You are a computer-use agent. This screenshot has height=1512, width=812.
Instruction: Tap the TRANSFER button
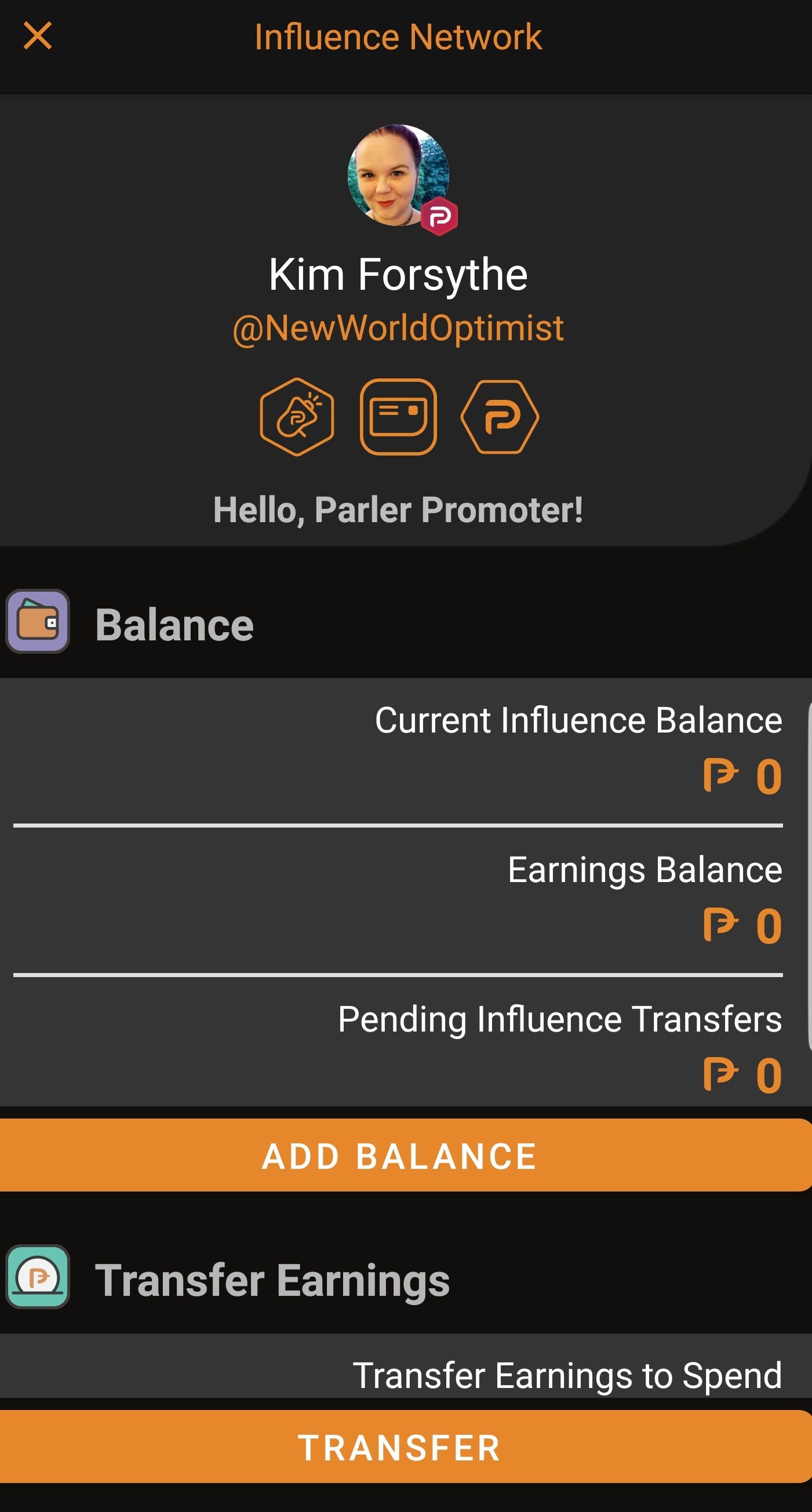[x=399, y=1447]
